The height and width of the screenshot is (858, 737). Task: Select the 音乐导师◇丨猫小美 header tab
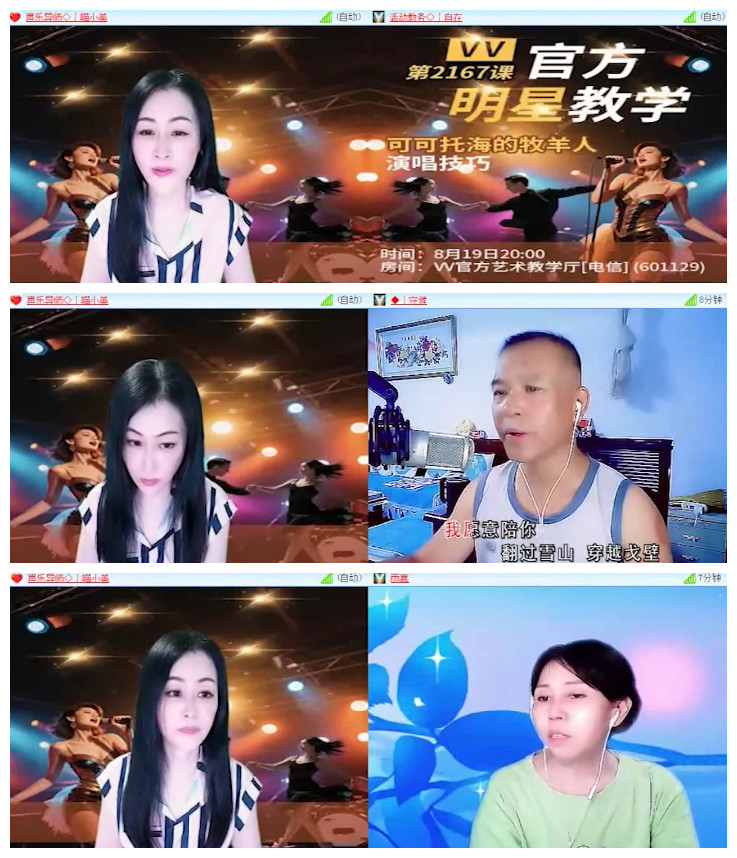coord(65,15)
